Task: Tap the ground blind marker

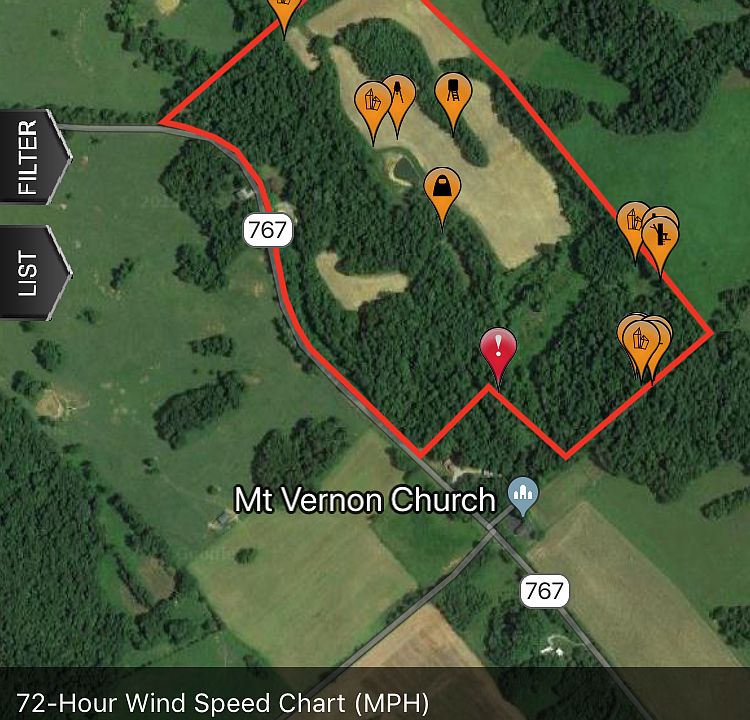Action: [442, 188]
